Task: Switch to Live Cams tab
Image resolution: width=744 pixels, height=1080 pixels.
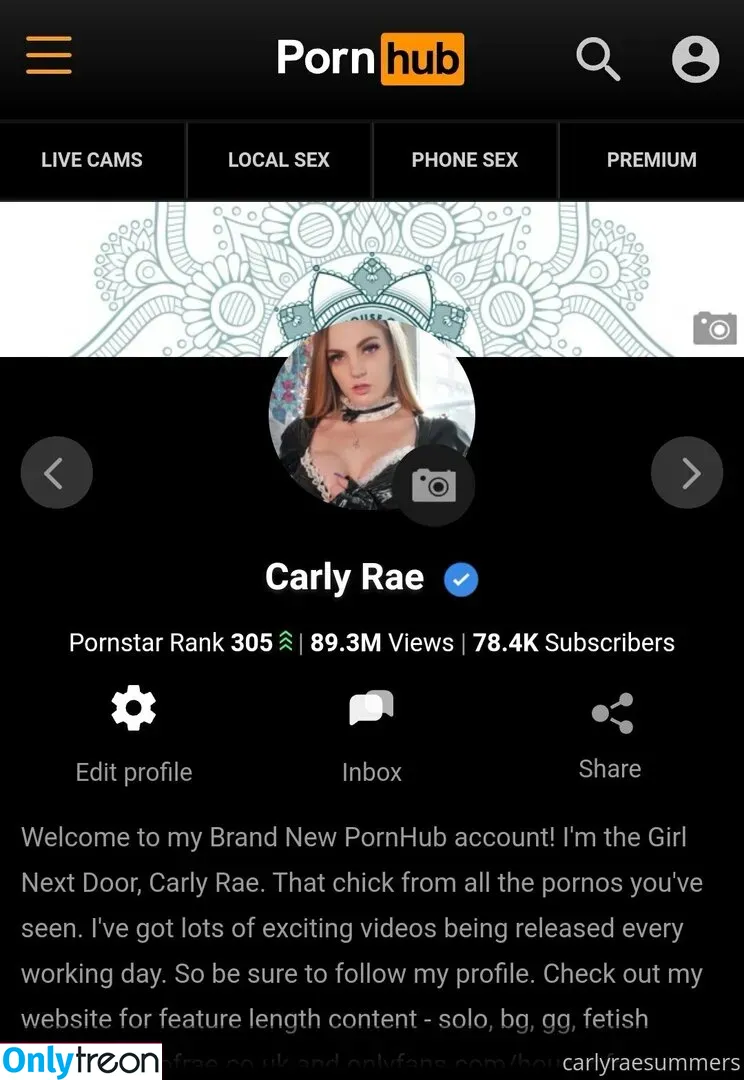Action: pos(92,160)
